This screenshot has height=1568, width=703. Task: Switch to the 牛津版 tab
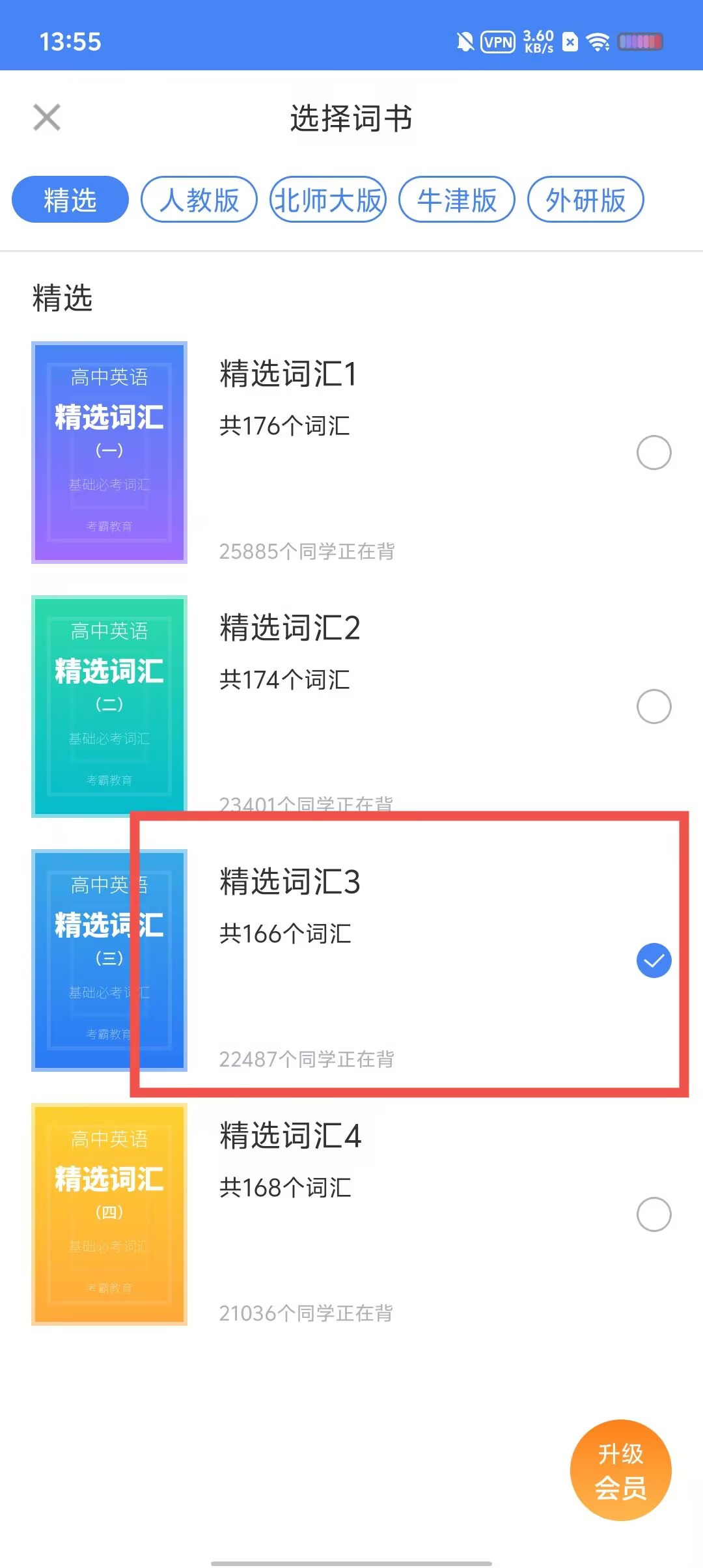(457, 200)
